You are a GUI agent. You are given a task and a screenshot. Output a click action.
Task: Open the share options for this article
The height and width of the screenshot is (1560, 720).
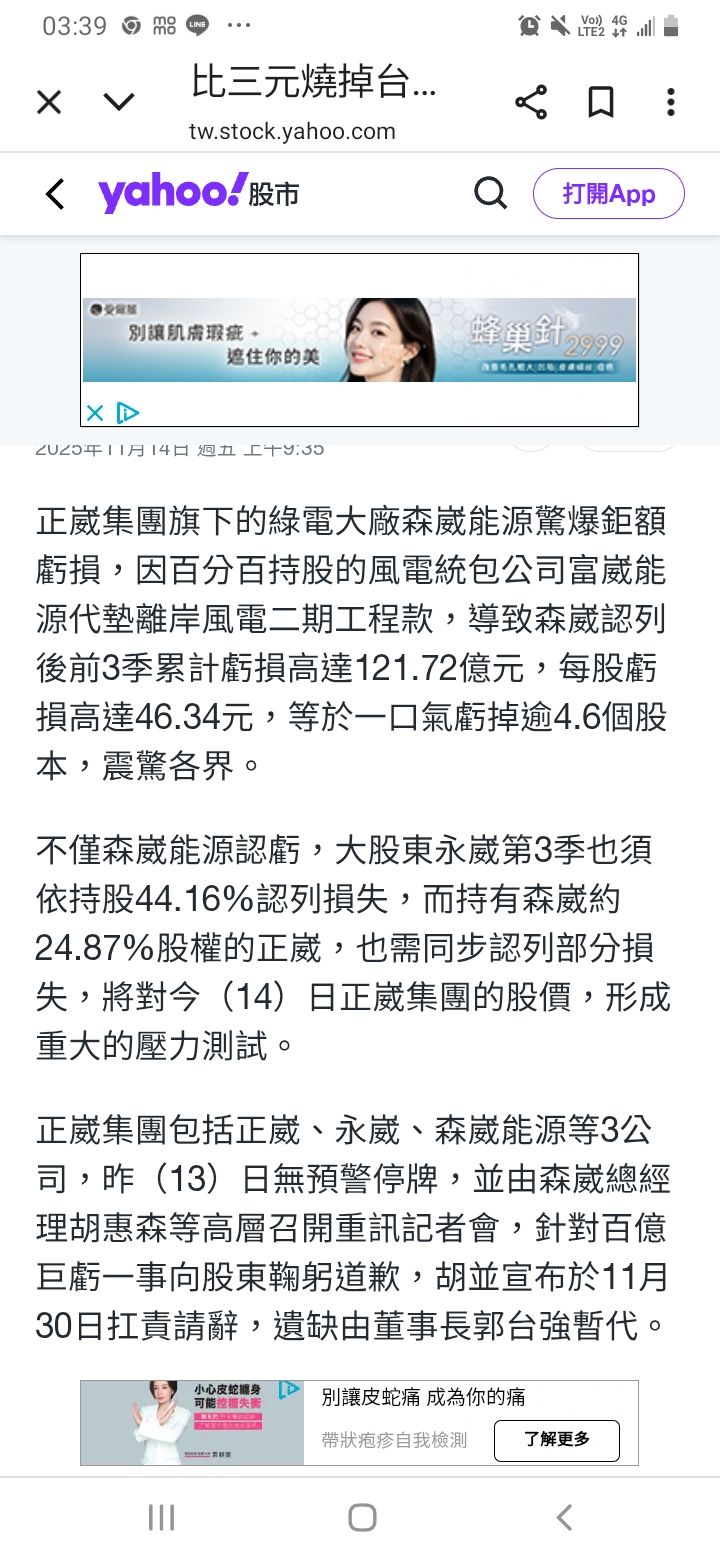pyautogui.click(x=531, y=102)
